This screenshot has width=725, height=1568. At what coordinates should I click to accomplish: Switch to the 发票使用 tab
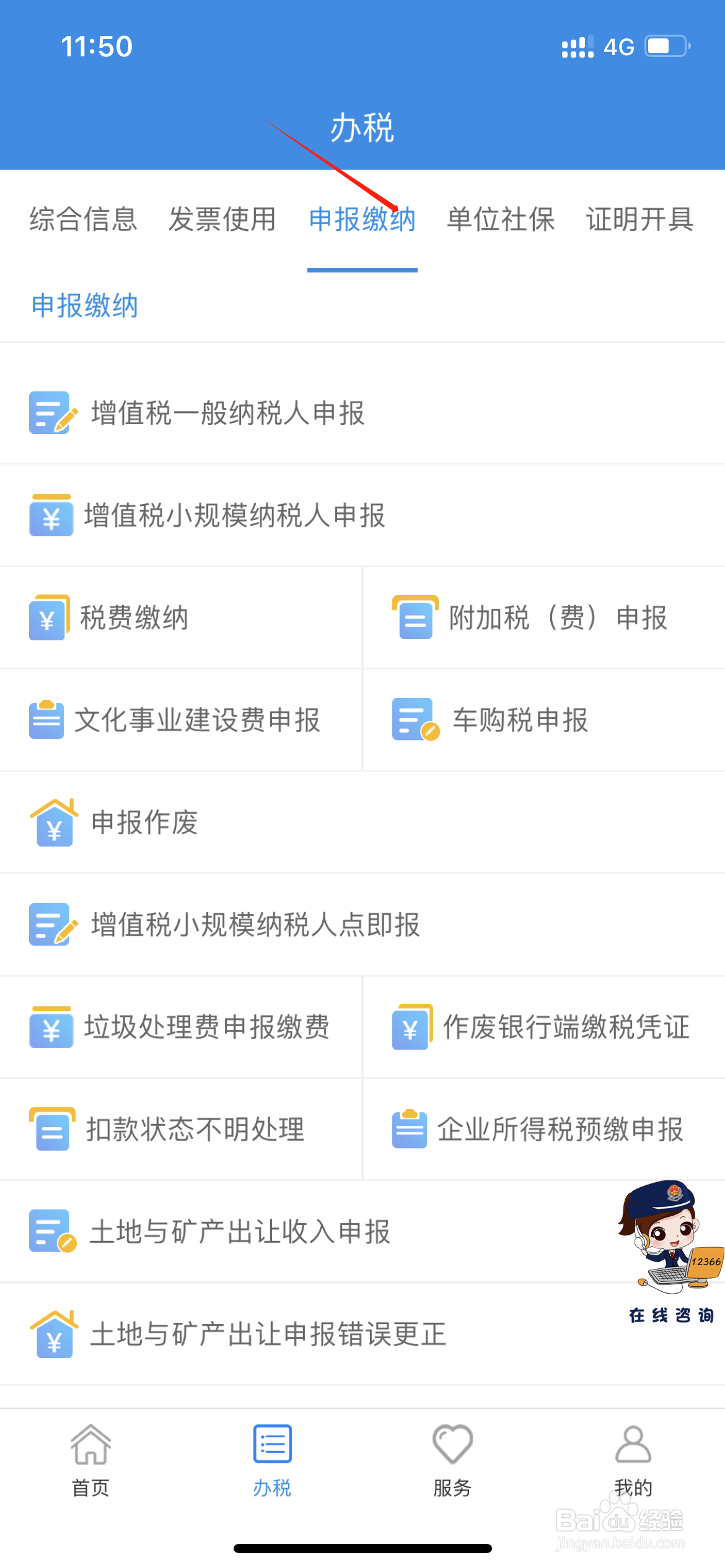tap(222, 219)
